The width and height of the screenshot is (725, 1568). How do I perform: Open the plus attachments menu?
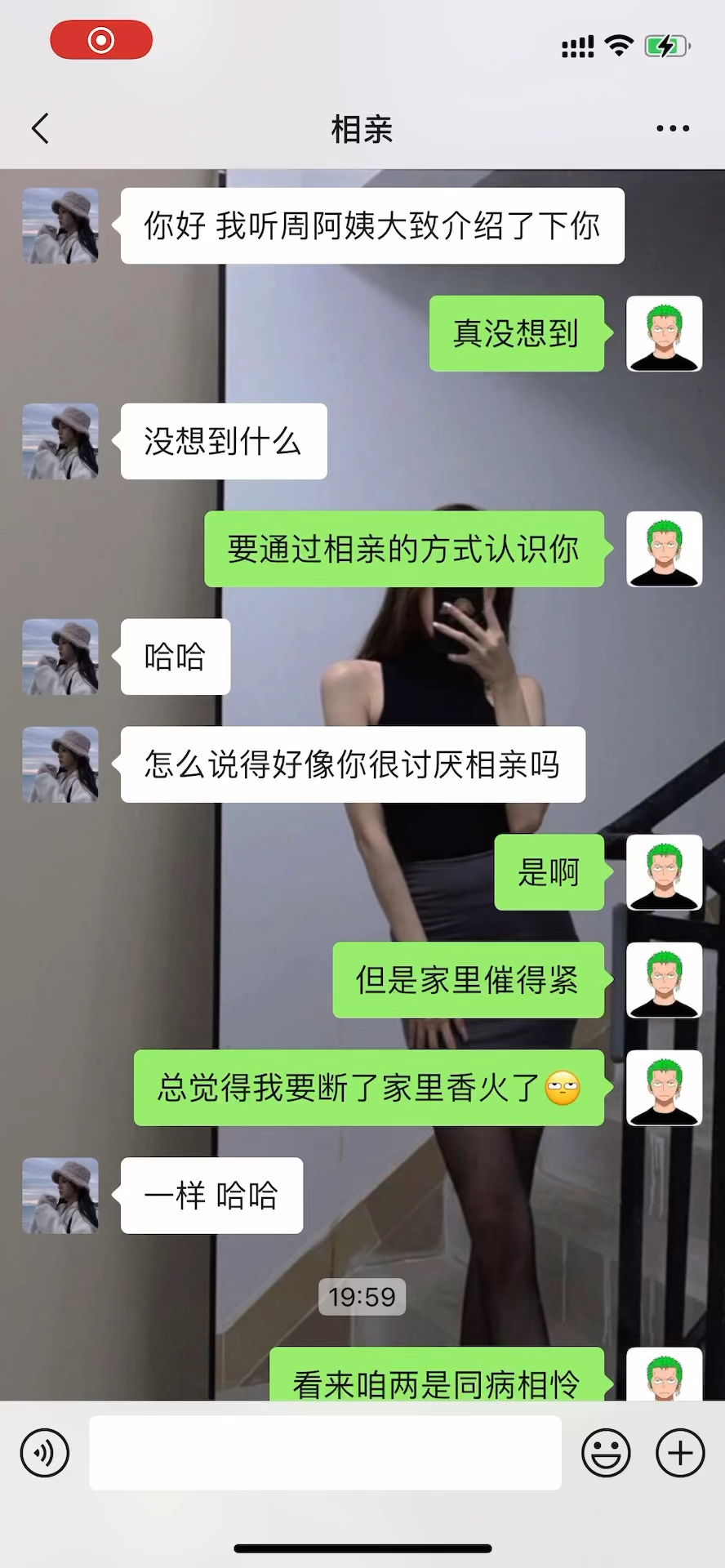click(x=680, y=1453)
